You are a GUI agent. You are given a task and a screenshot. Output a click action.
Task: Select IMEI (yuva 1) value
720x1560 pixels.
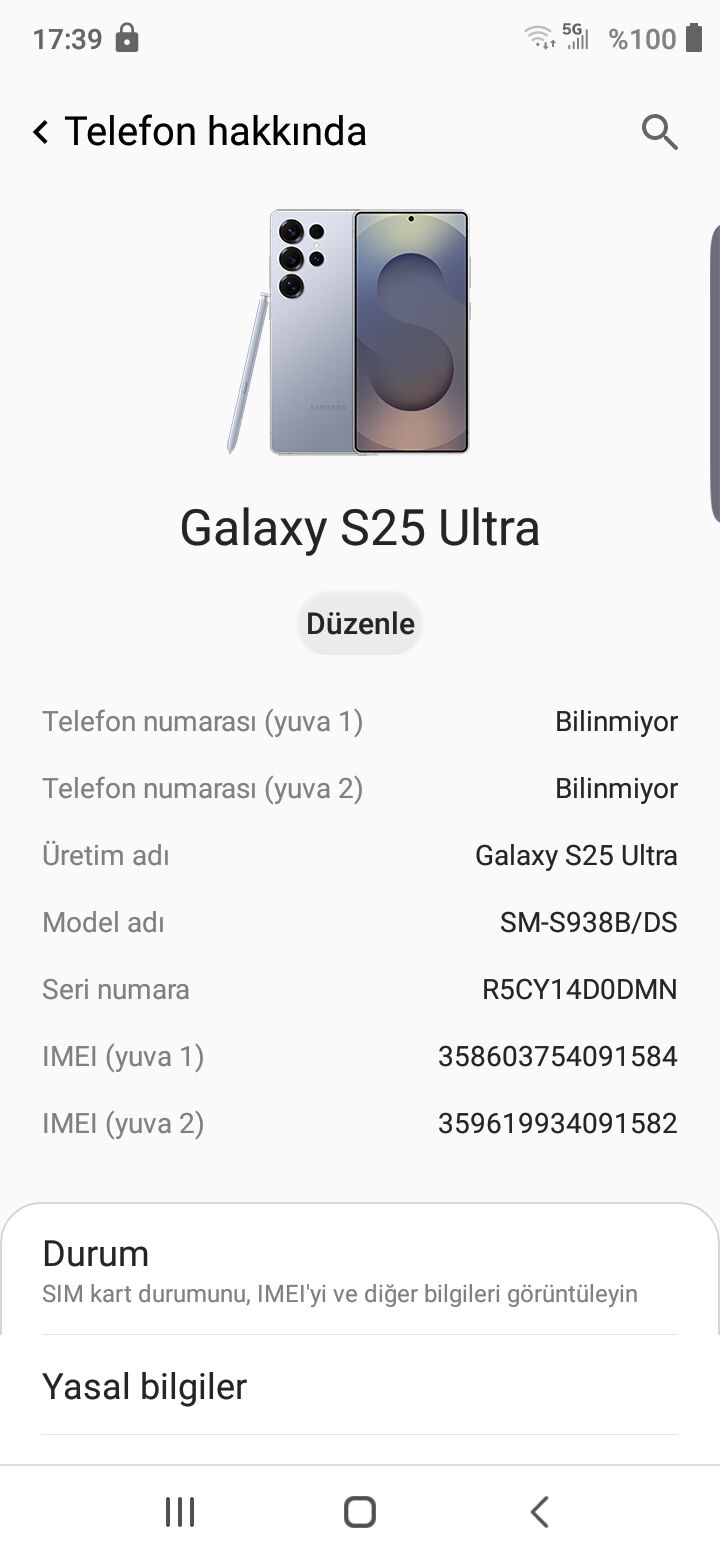click(558, 1056)
